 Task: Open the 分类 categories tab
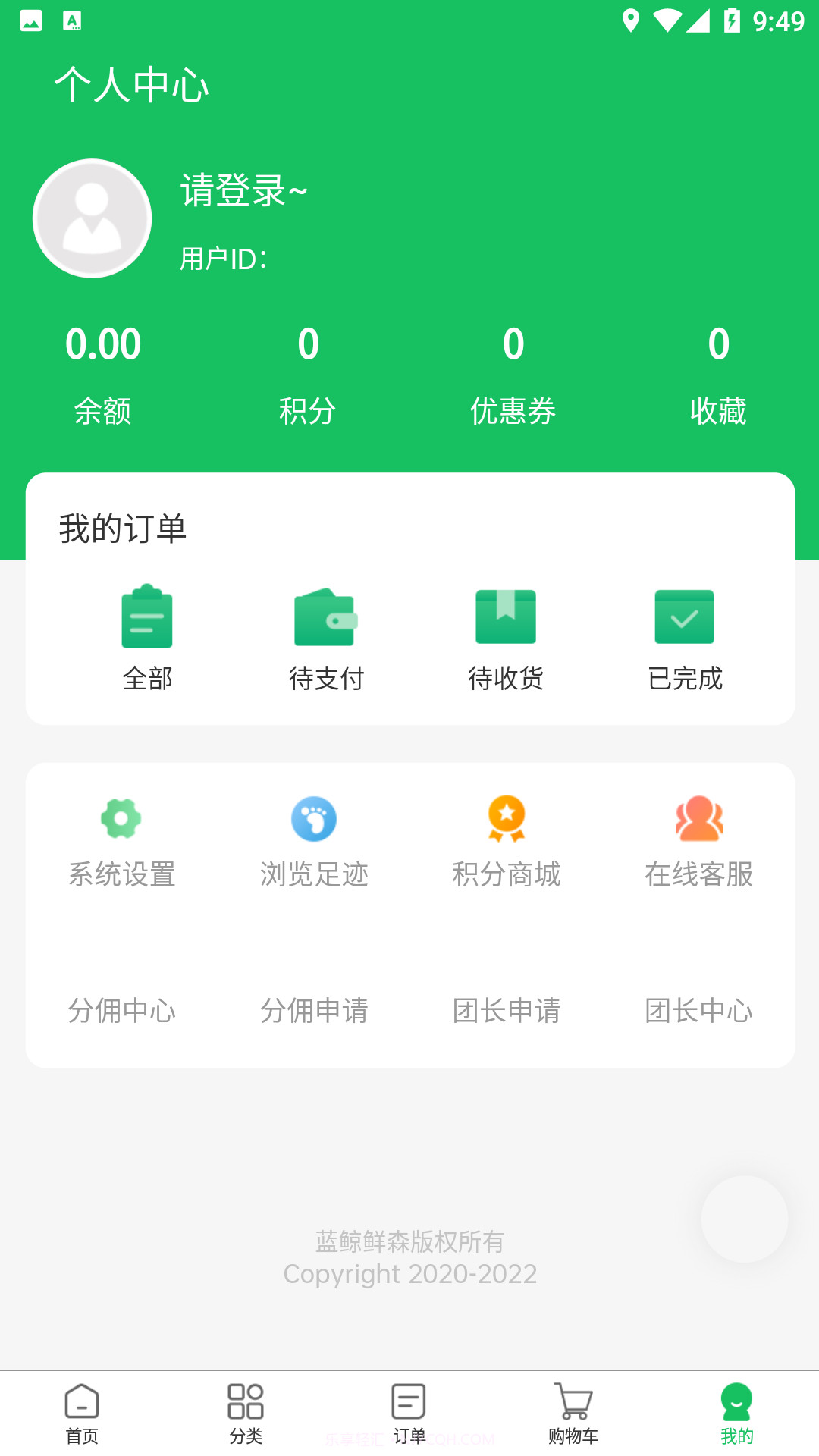click(x=246, y=1410)
